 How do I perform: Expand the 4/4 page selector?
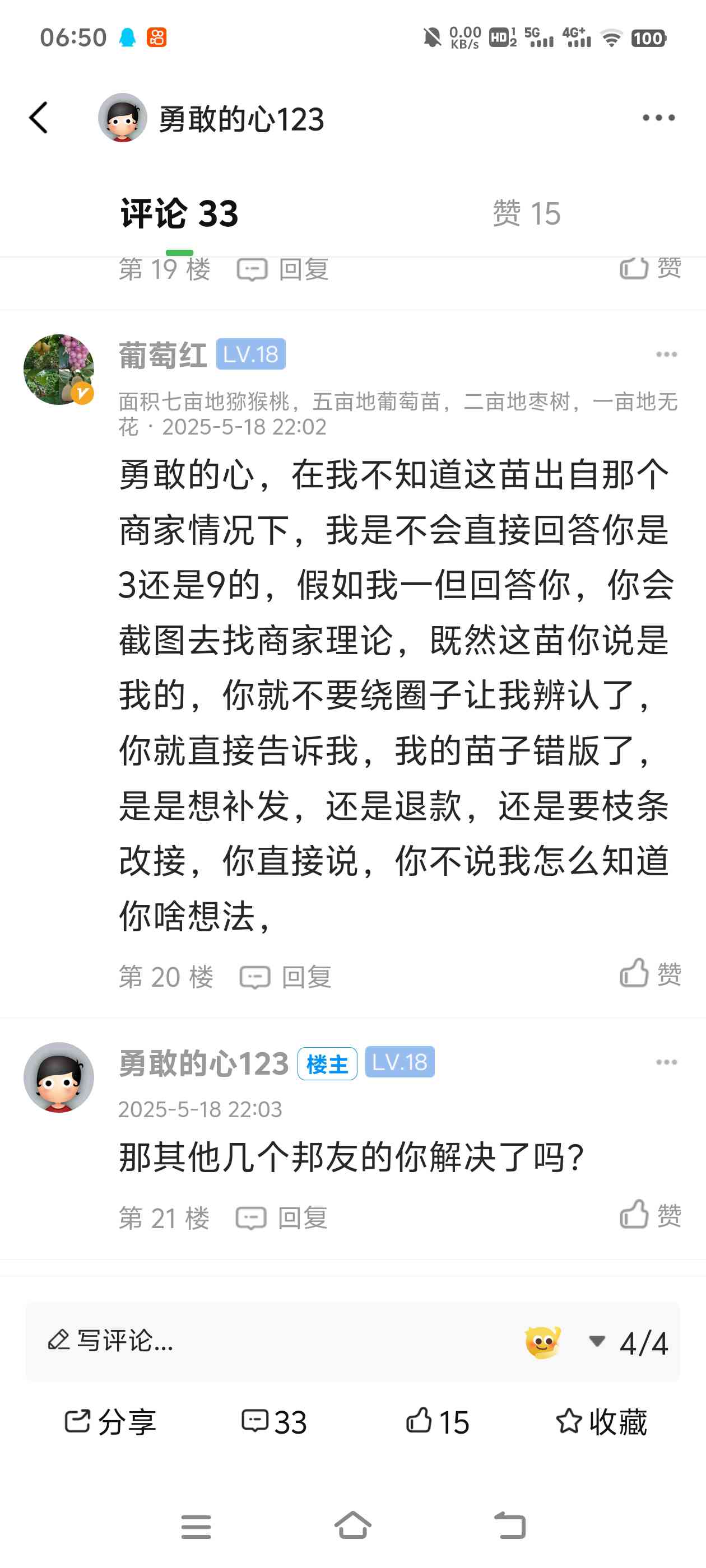pos(629,1343)
